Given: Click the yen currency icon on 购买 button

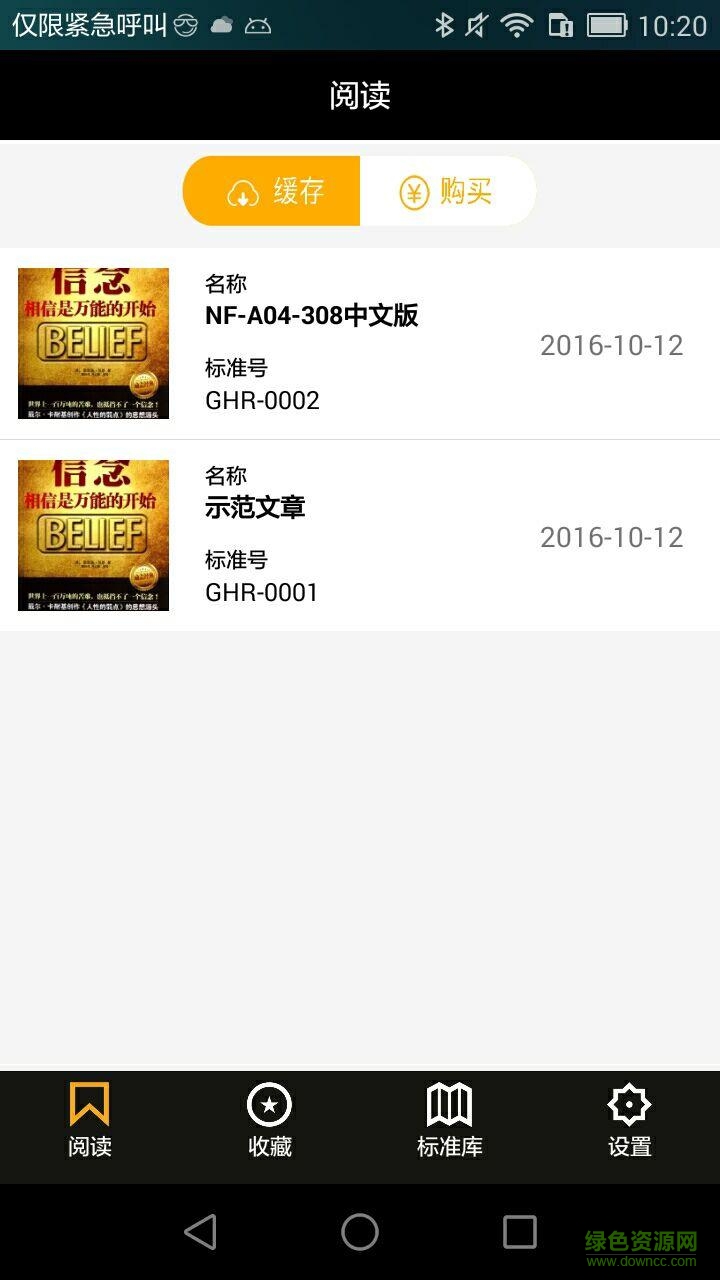Looking at the screenshot, I should tap(411, 192).
